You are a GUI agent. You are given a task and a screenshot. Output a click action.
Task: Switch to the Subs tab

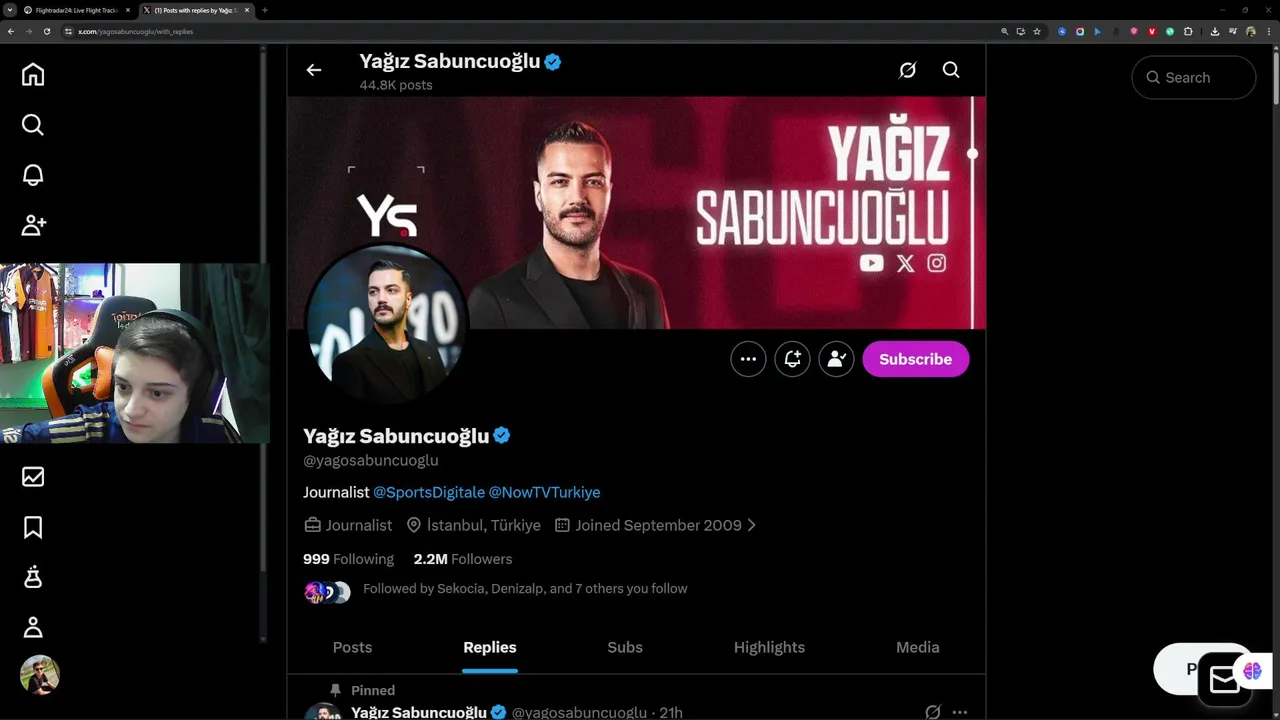coord(625,647)
